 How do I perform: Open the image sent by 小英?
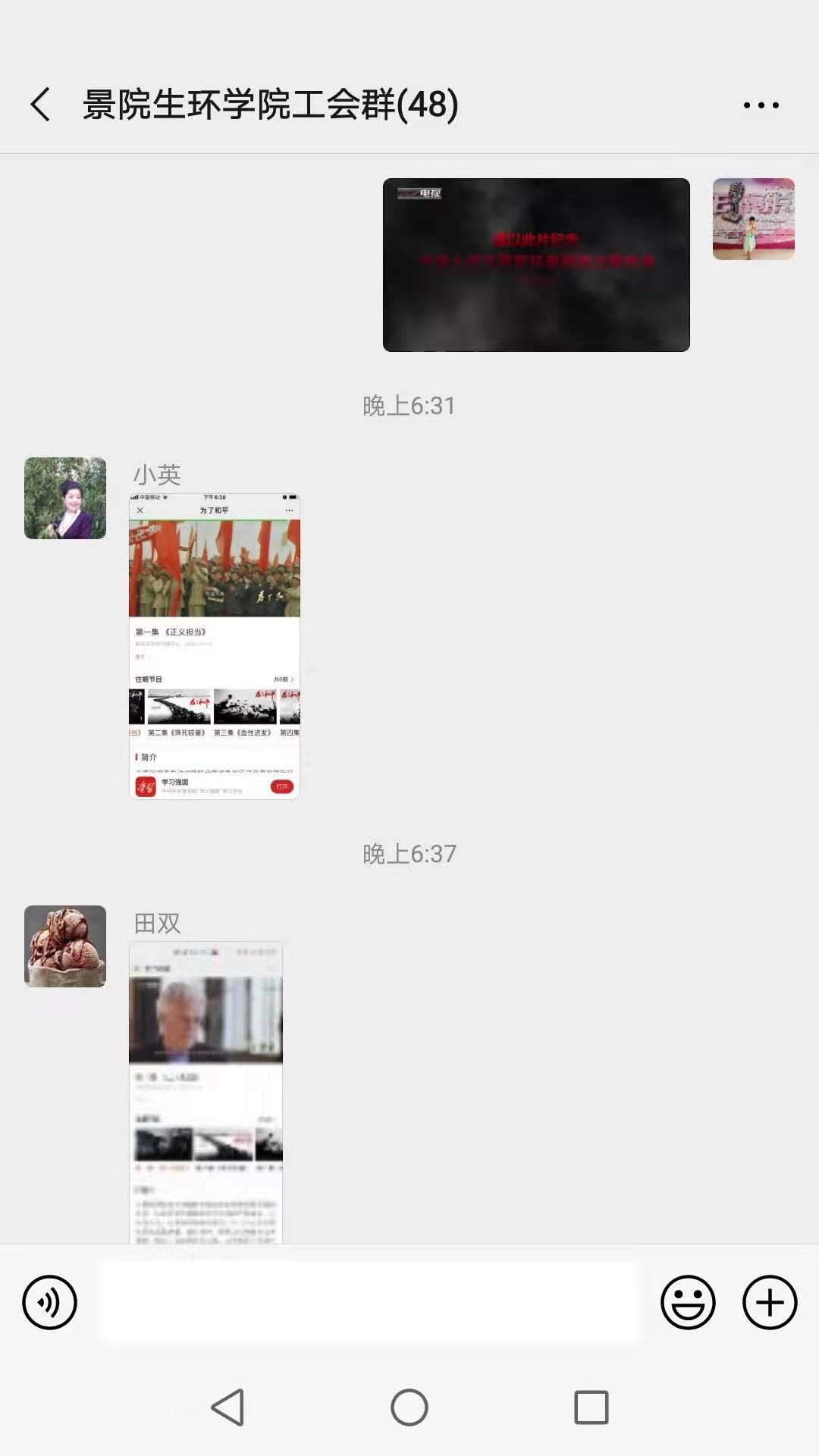pos(215,646)
